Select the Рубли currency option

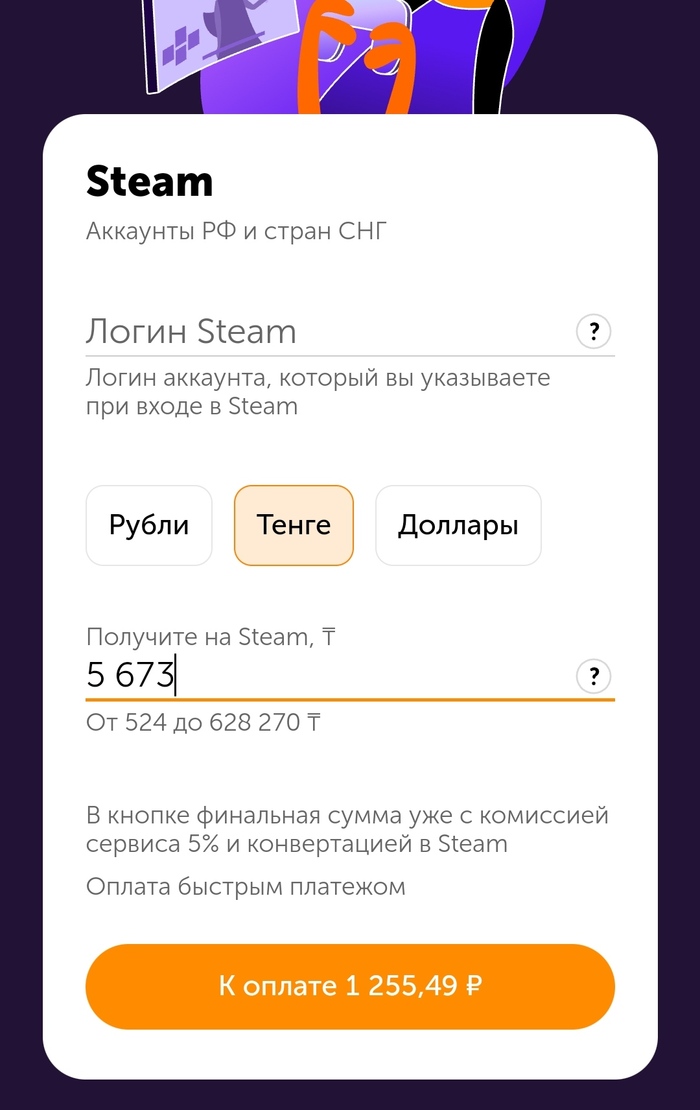pos(149,525)
